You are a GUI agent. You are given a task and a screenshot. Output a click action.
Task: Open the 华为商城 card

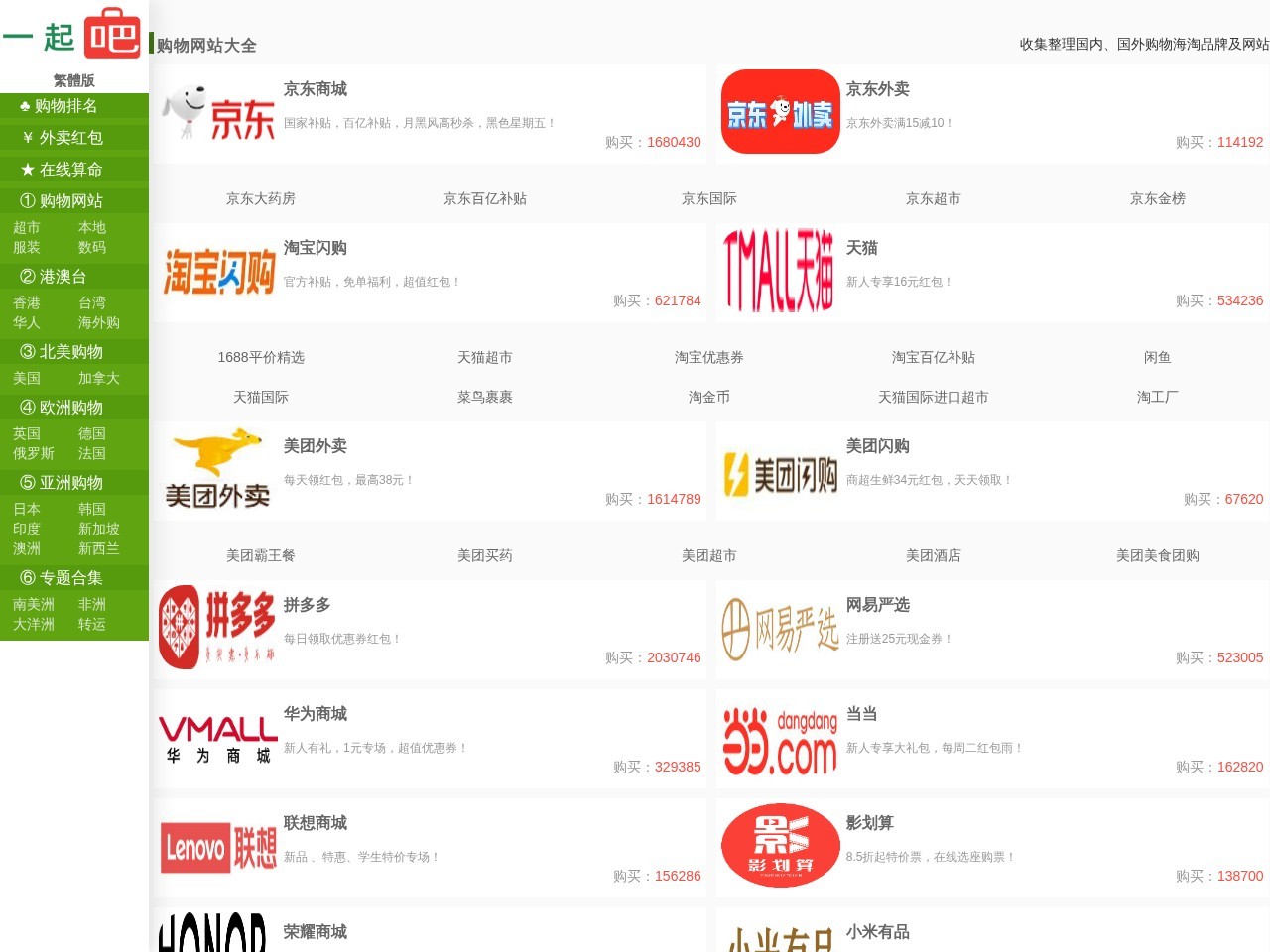point(315,714)
